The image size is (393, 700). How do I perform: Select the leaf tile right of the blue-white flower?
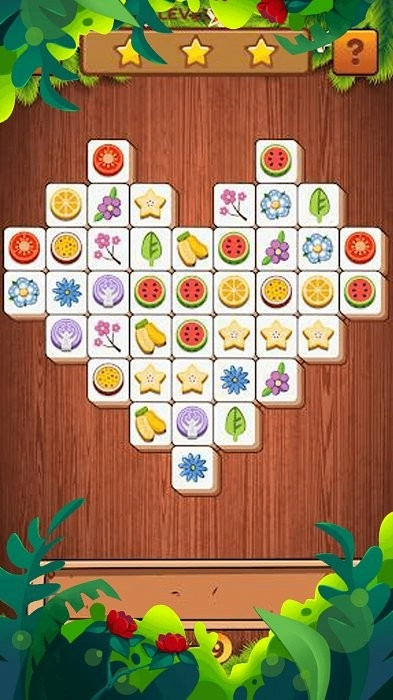(x=319, y=204)
